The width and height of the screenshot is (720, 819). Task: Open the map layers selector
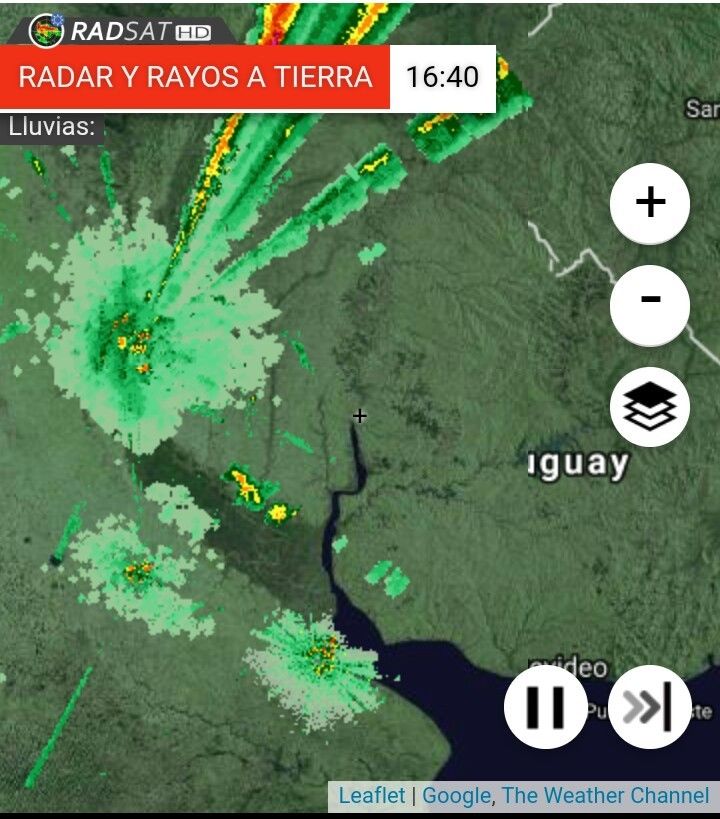click(x=650, y=406)
